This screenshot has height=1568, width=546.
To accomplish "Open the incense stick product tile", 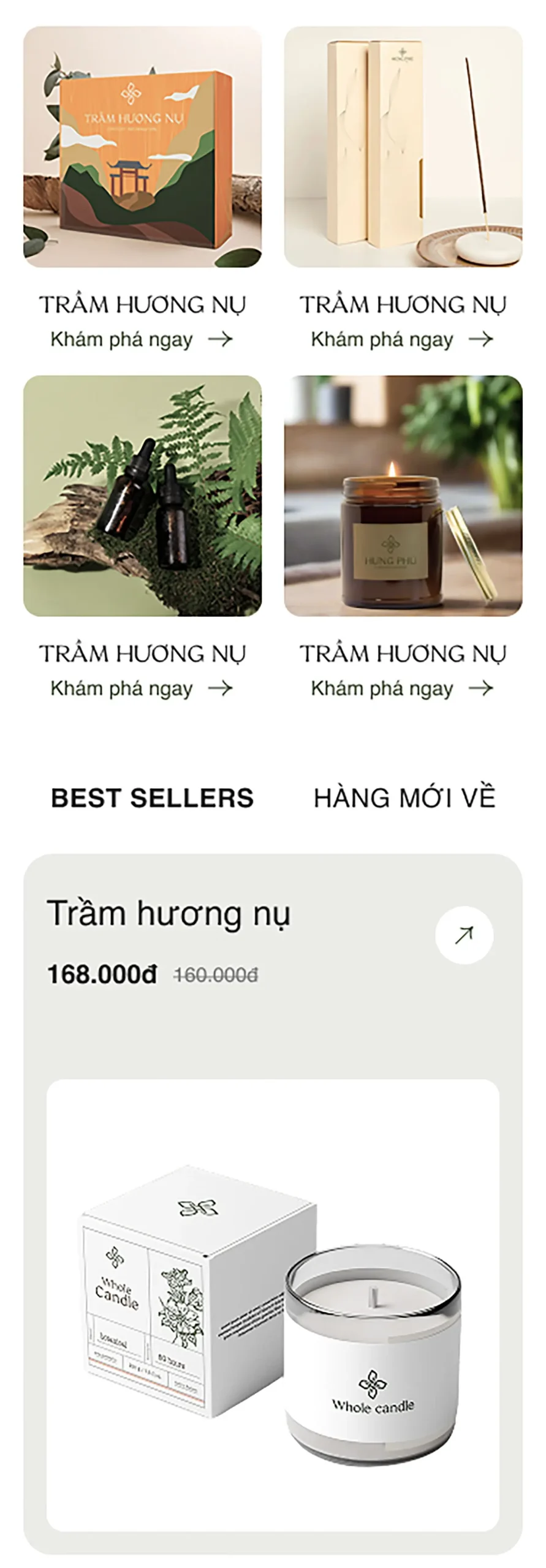I will (403, 147).
